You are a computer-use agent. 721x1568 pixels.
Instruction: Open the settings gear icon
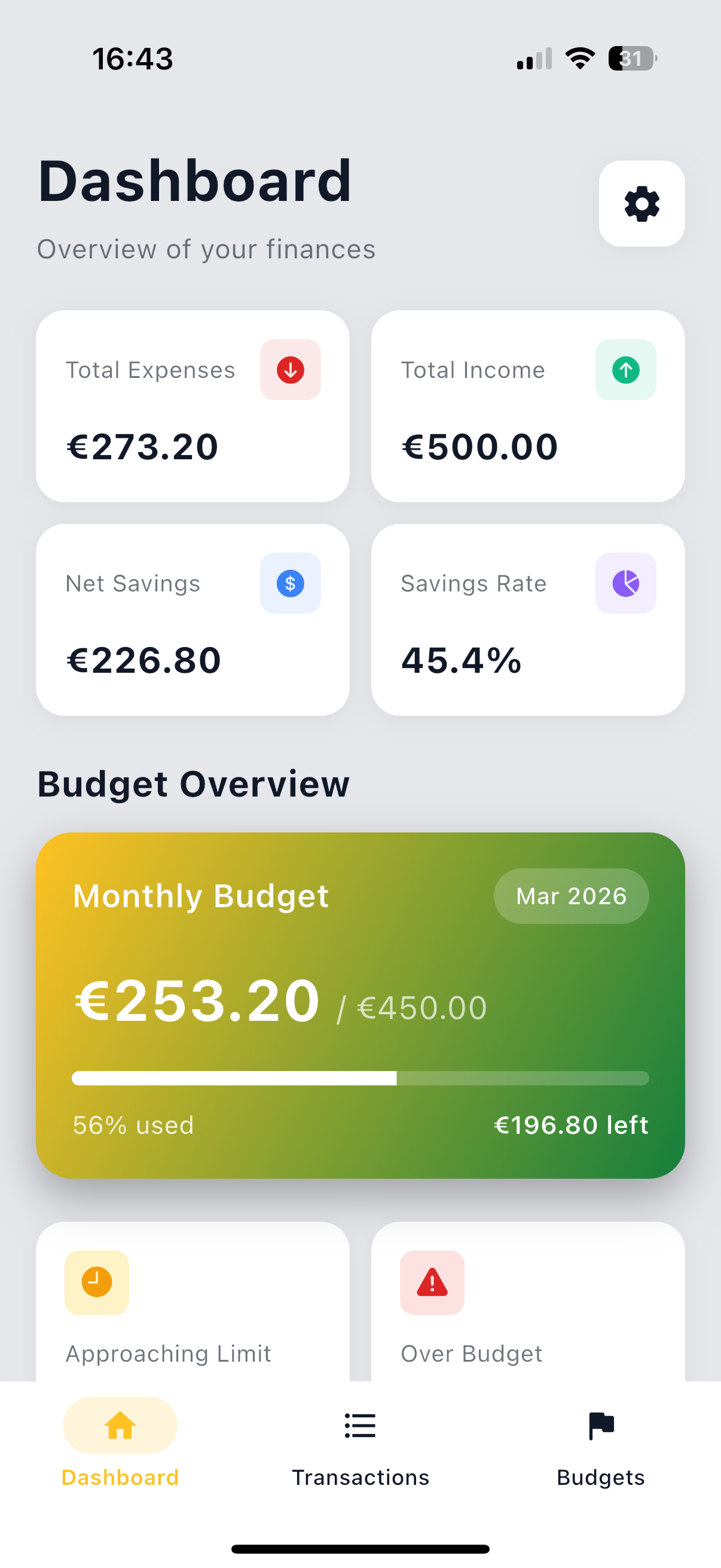click(x=641, y=204)
